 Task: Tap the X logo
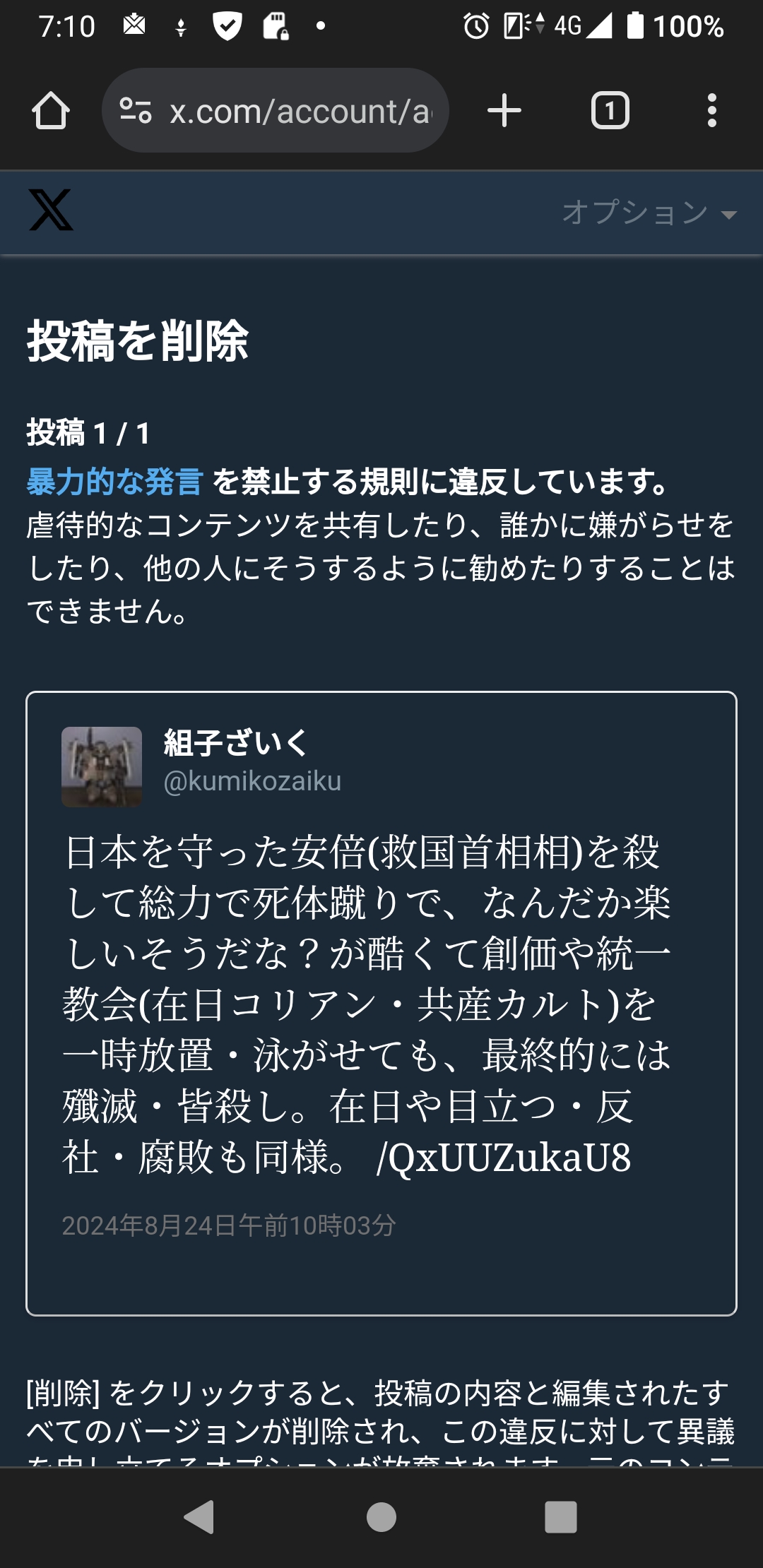[51, 210]
